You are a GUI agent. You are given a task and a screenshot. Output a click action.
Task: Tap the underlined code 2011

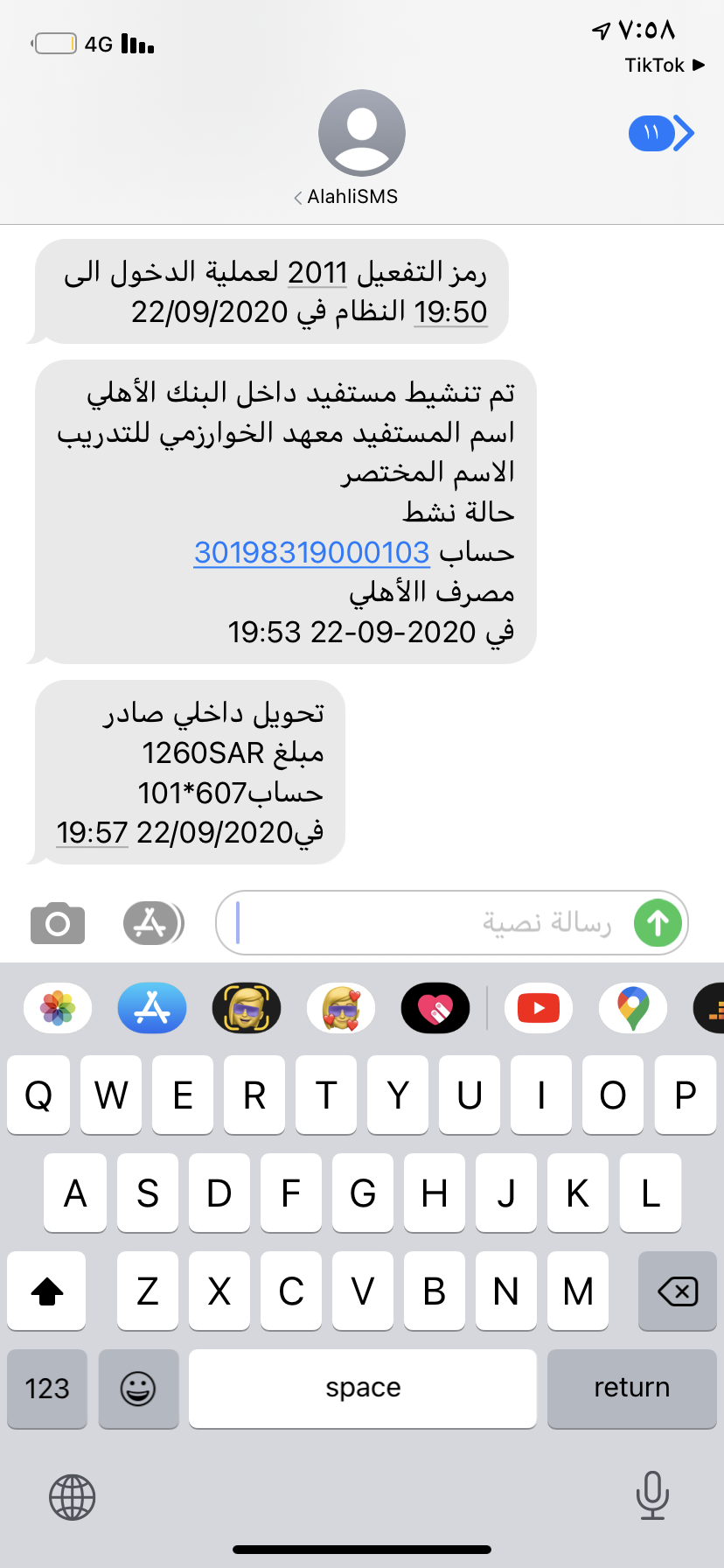pyautogui.click(x=317, y=273)
